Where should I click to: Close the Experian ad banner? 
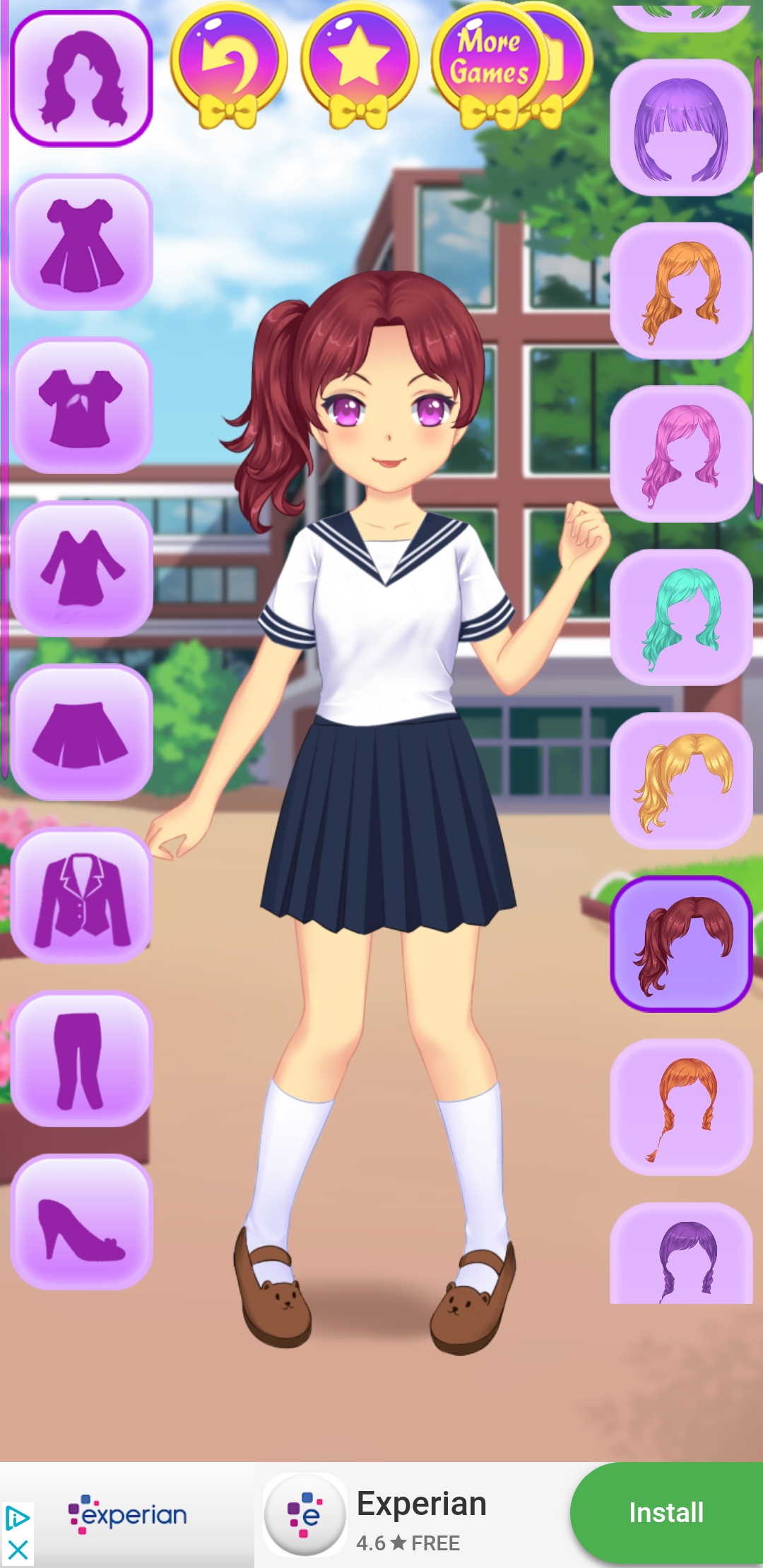coord(17,1550)
